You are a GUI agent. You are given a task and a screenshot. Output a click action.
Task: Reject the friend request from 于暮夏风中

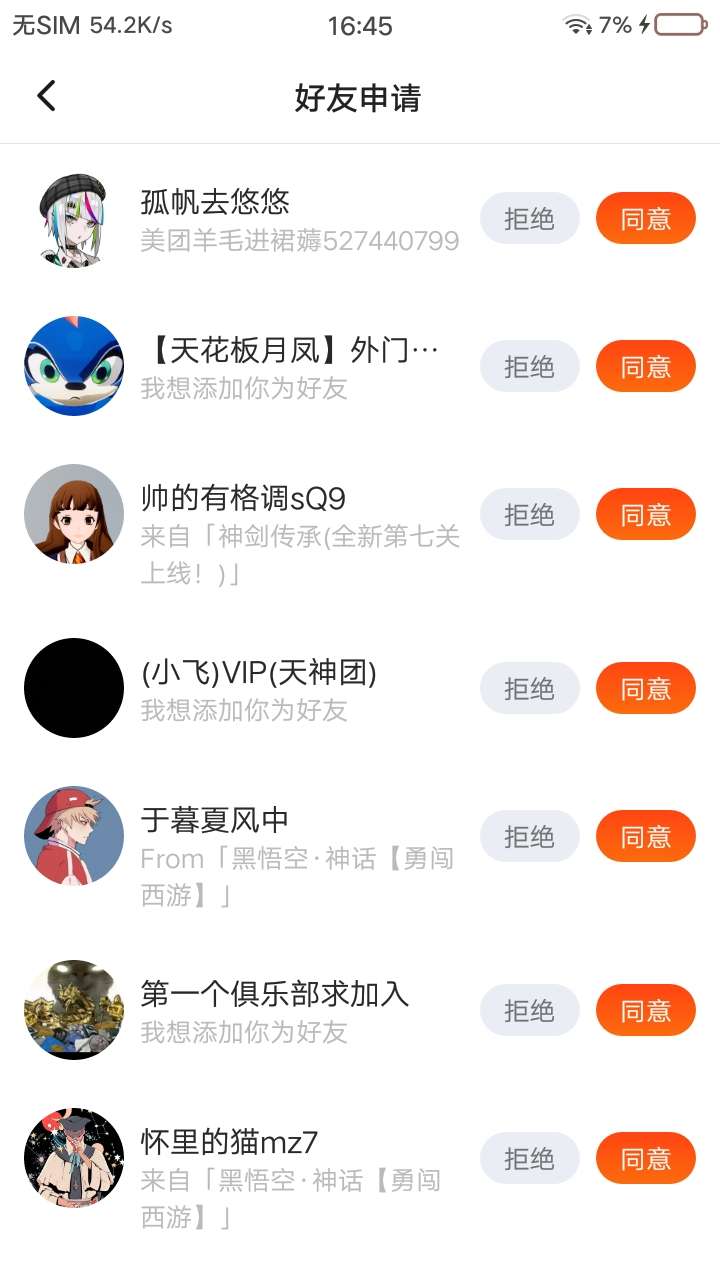point(529,836)
